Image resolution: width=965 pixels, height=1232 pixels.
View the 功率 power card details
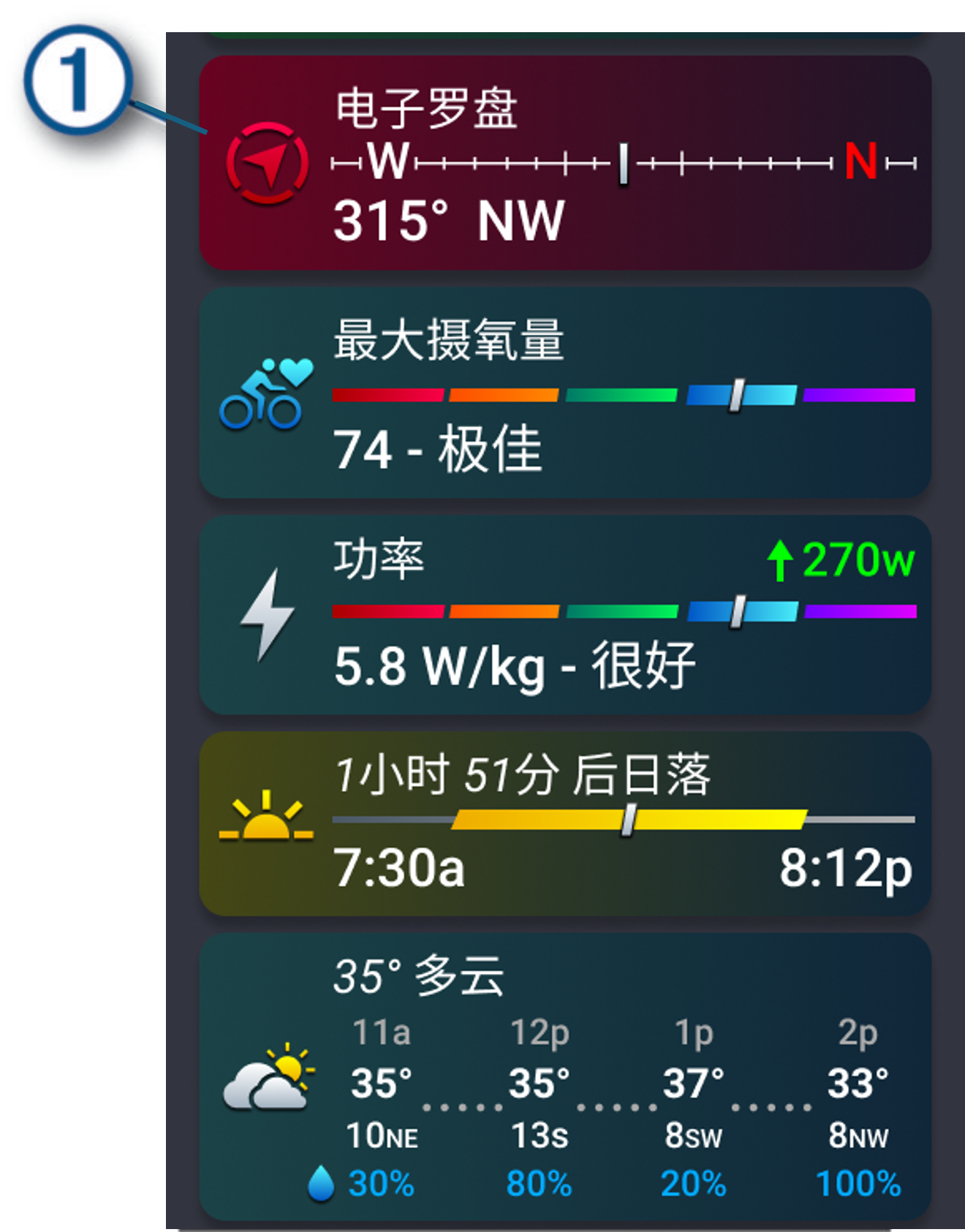[564, 614]
